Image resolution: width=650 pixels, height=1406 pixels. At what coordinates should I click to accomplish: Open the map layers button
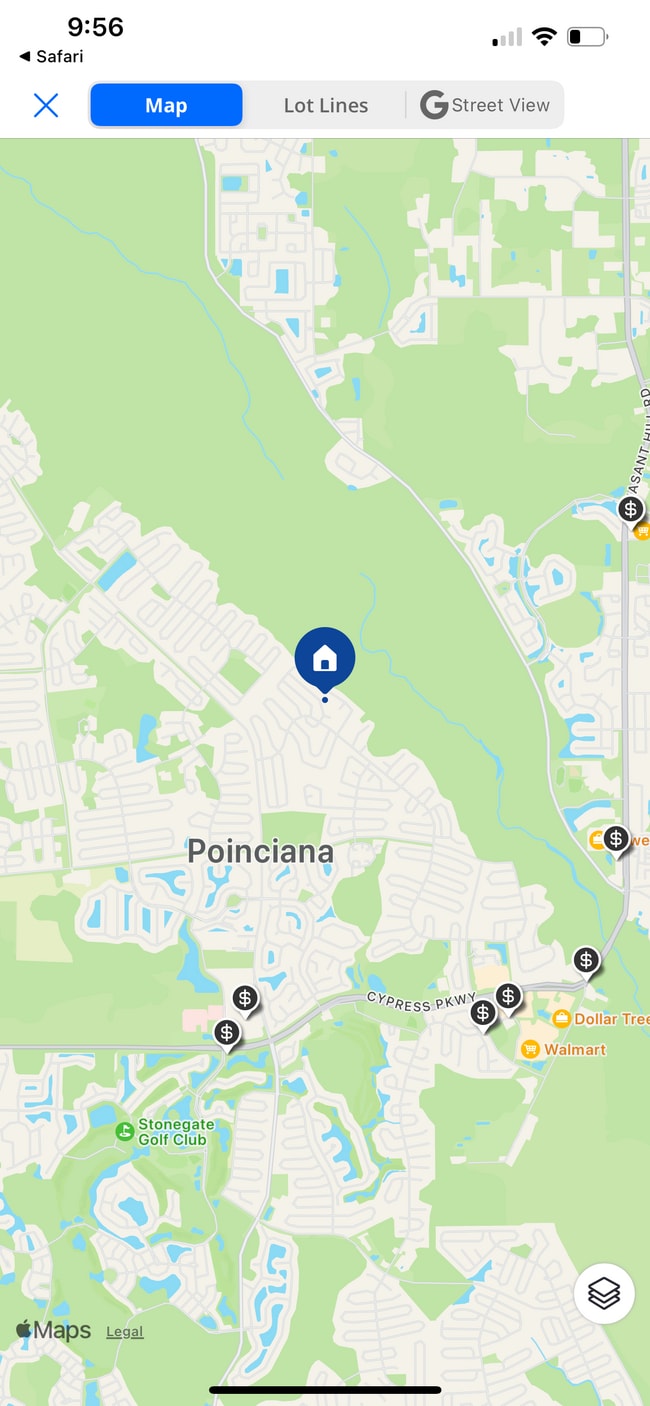pos(604,1294)
